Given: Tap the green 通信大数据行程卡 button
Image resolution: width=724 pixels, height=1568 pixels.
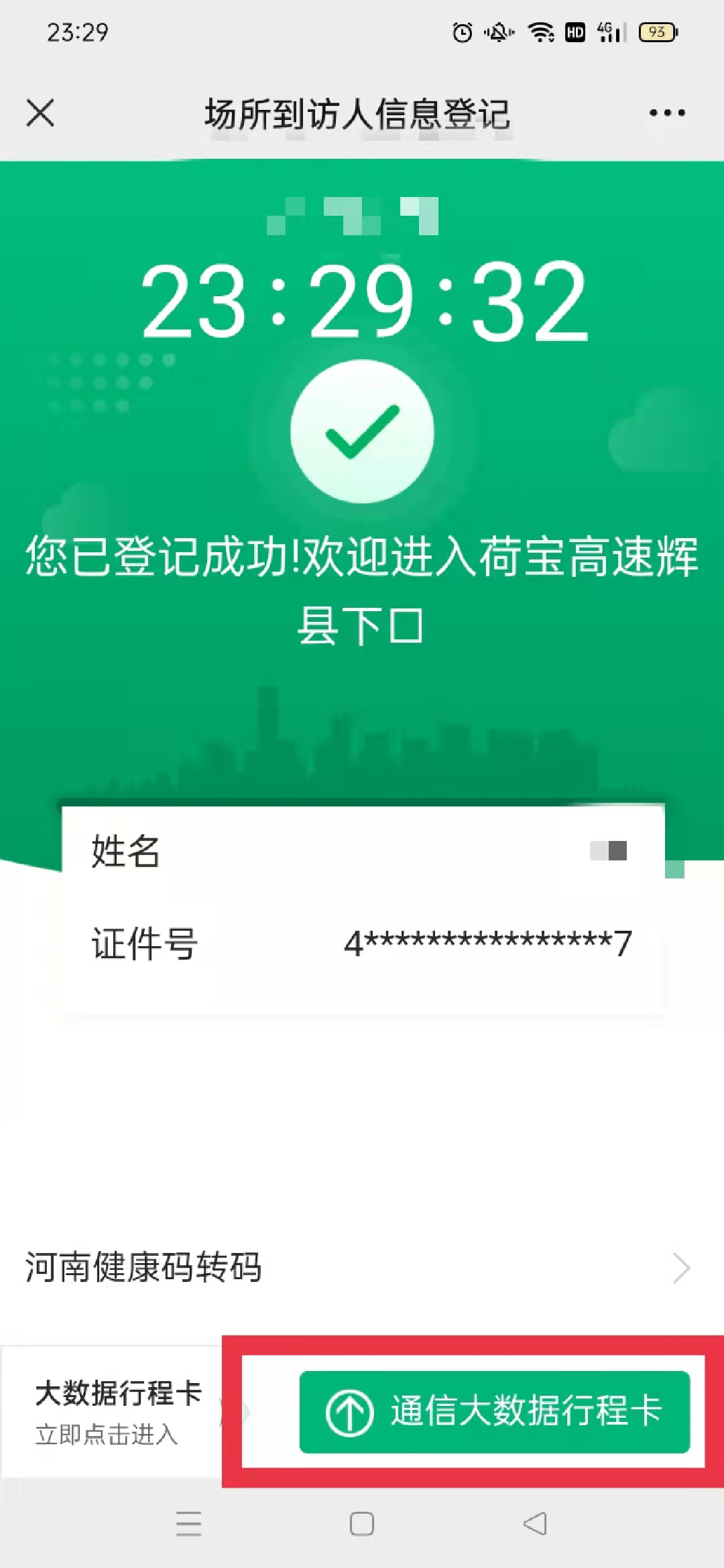Looking at the screenshot, I should click(494, 1412).
